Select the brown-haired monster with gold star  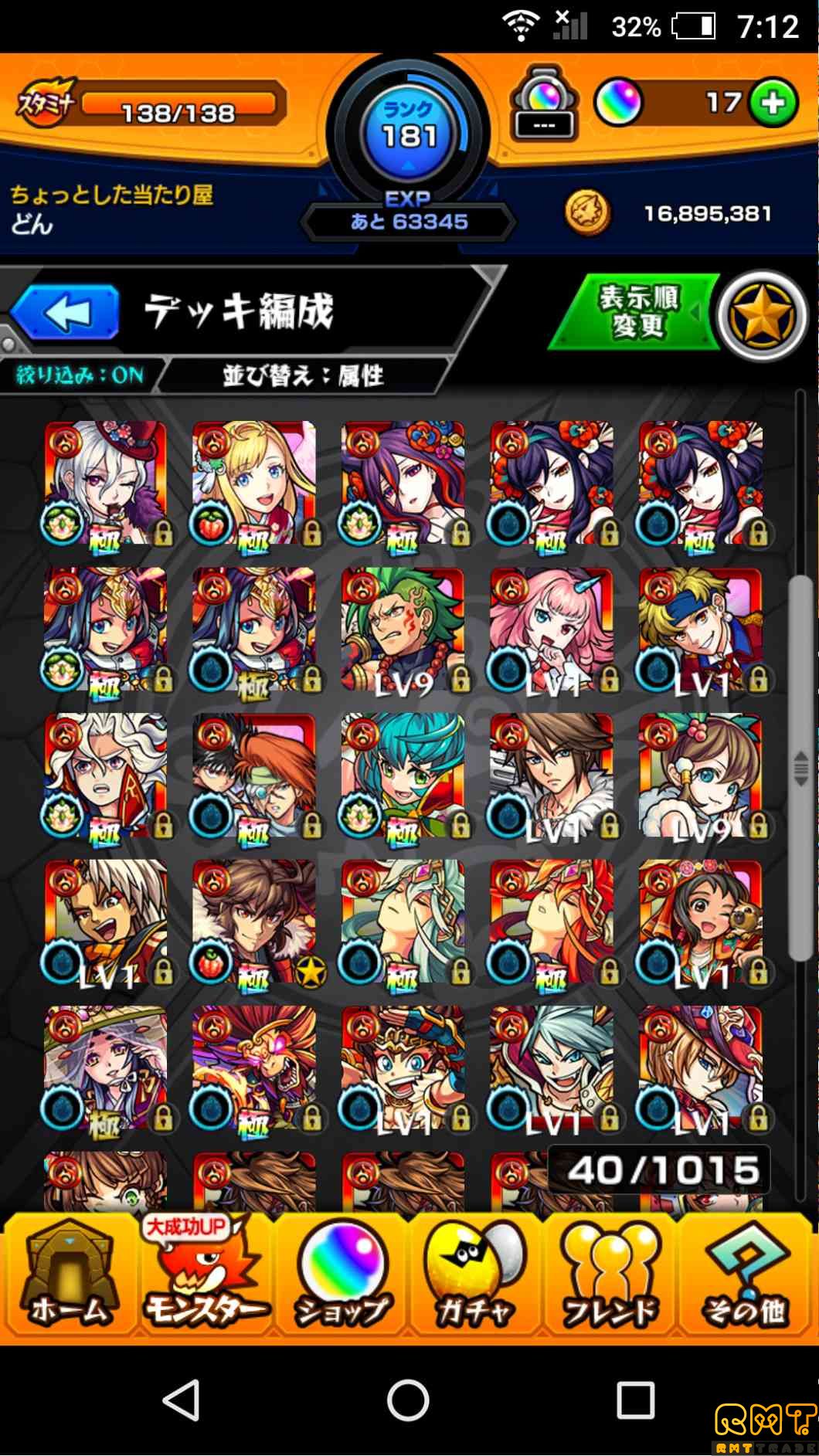pyautogui.click(x=253, y=921)
